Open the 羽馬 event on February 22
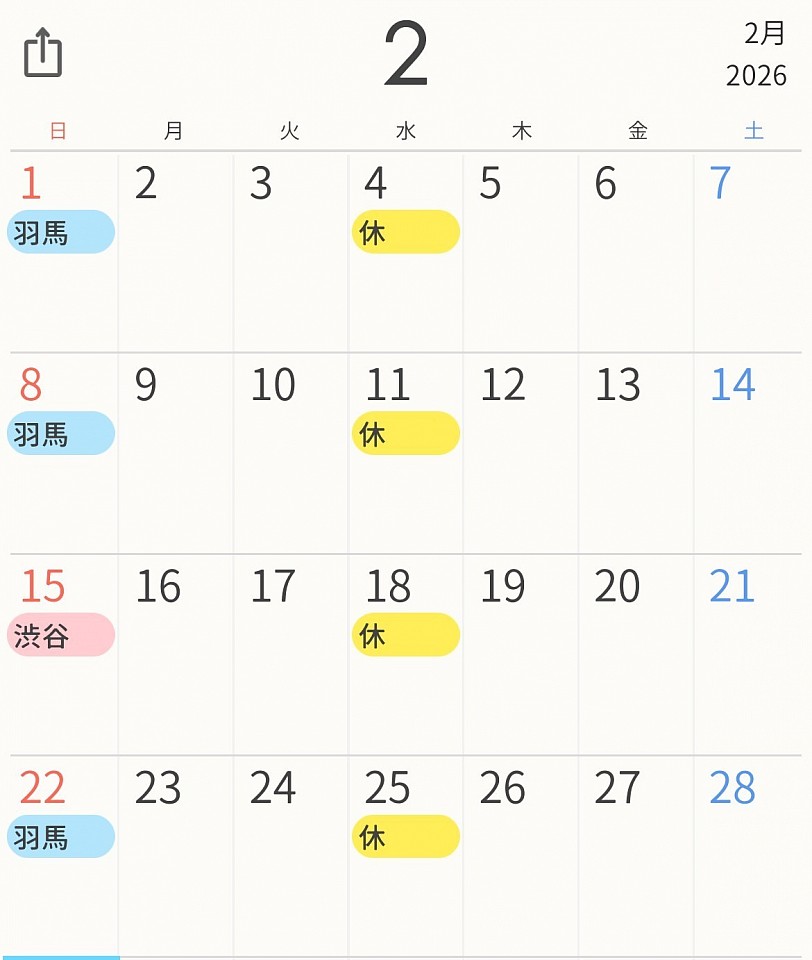This screenshot has height=960, width=812. point(60,837)
